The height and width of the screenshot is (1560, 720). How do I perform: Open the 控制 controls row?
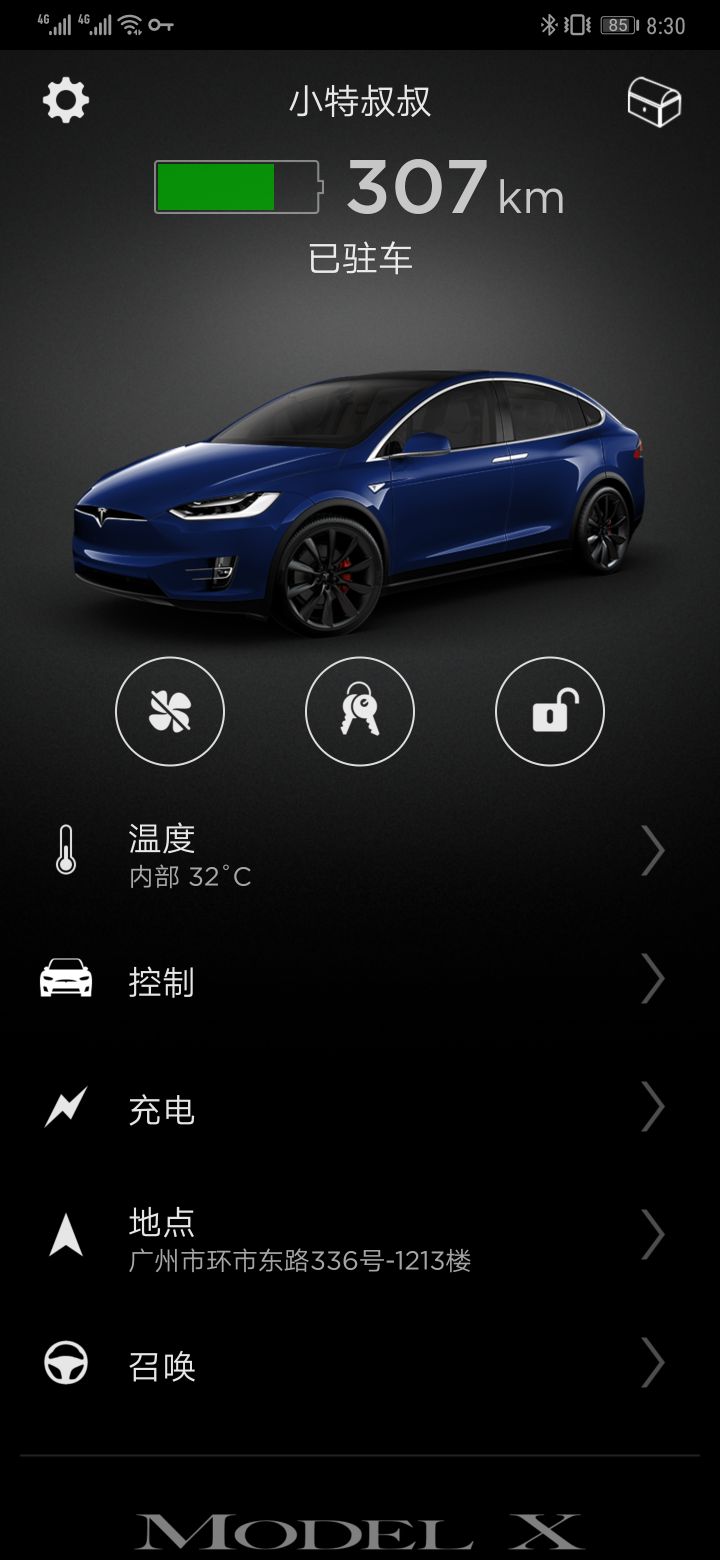coord(360,981)
